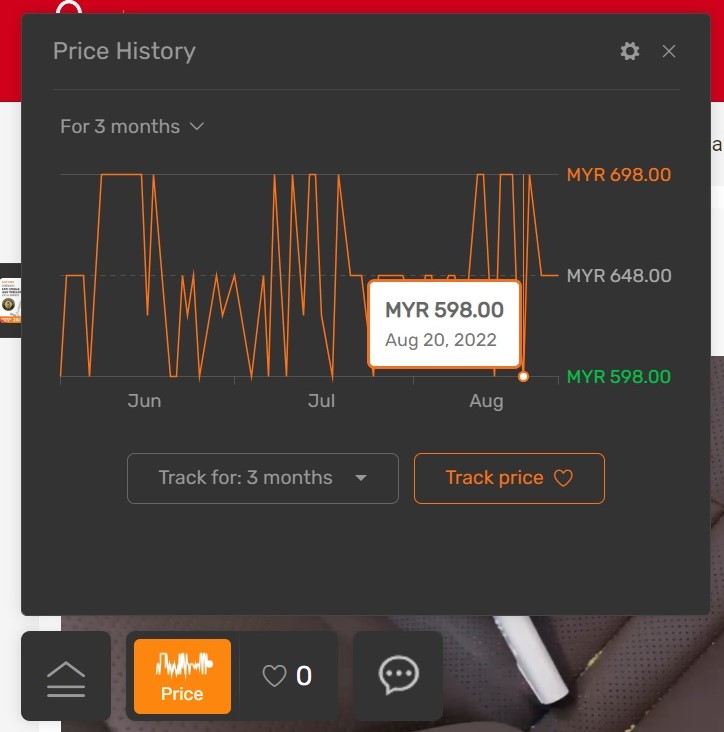The image size is (724, 732).
Task: Collapse the toolbar with the arrow button
Action: (x=66, y=677)
